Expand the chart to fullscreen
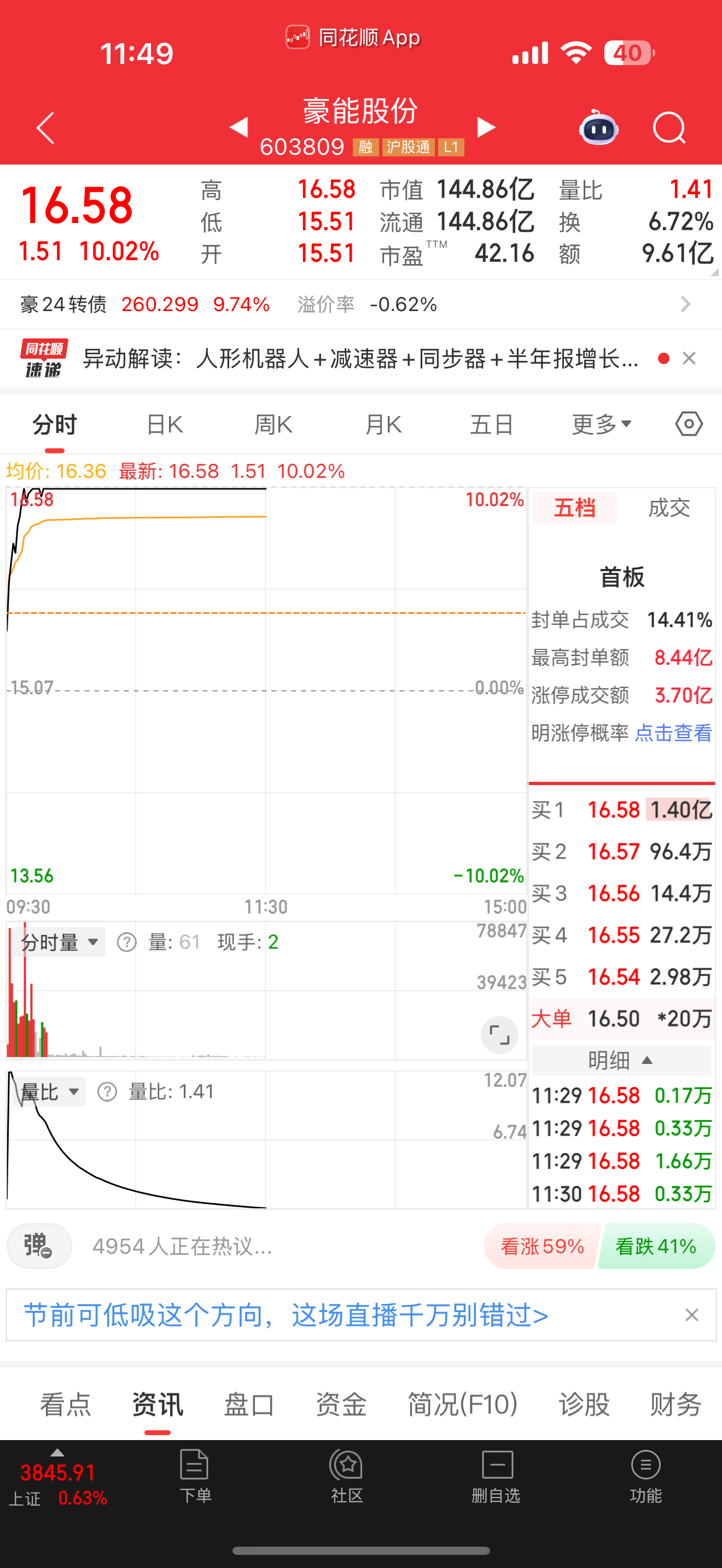Image resolution: width=722 pixels, height=1568 pixels. tap(499, 1035)
